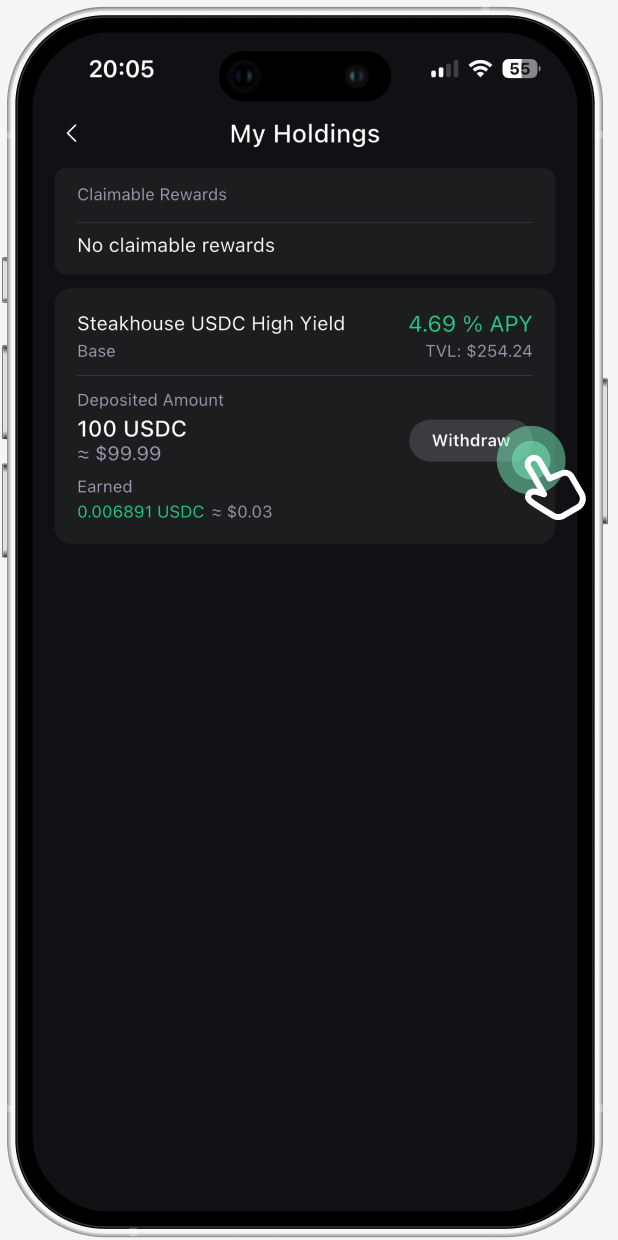The image size is (618, 1240).
Task: Open the Steakhouse USDC High Yield card
Action: pyautogui.click(x=211, y=324)
